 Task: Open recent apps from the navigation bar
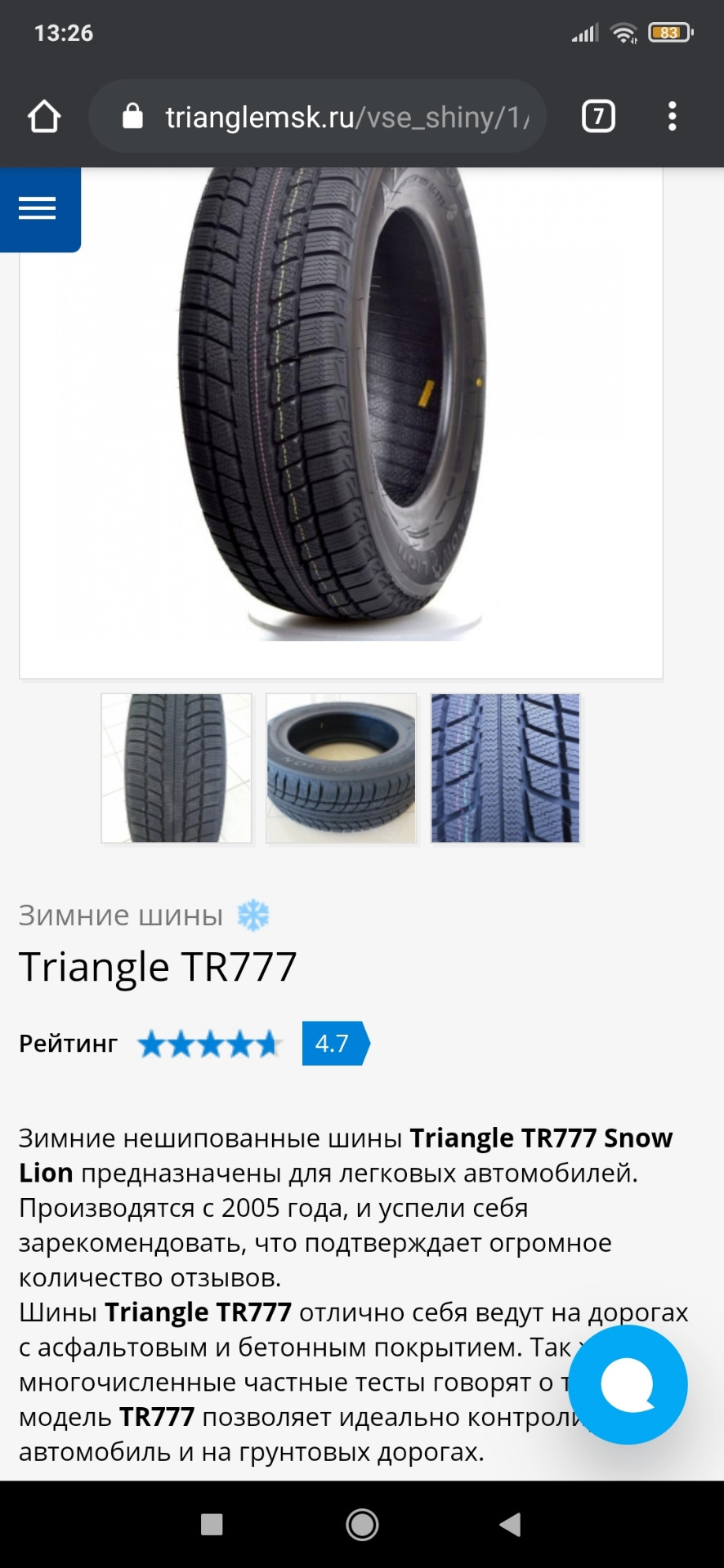pos(212,1524)
